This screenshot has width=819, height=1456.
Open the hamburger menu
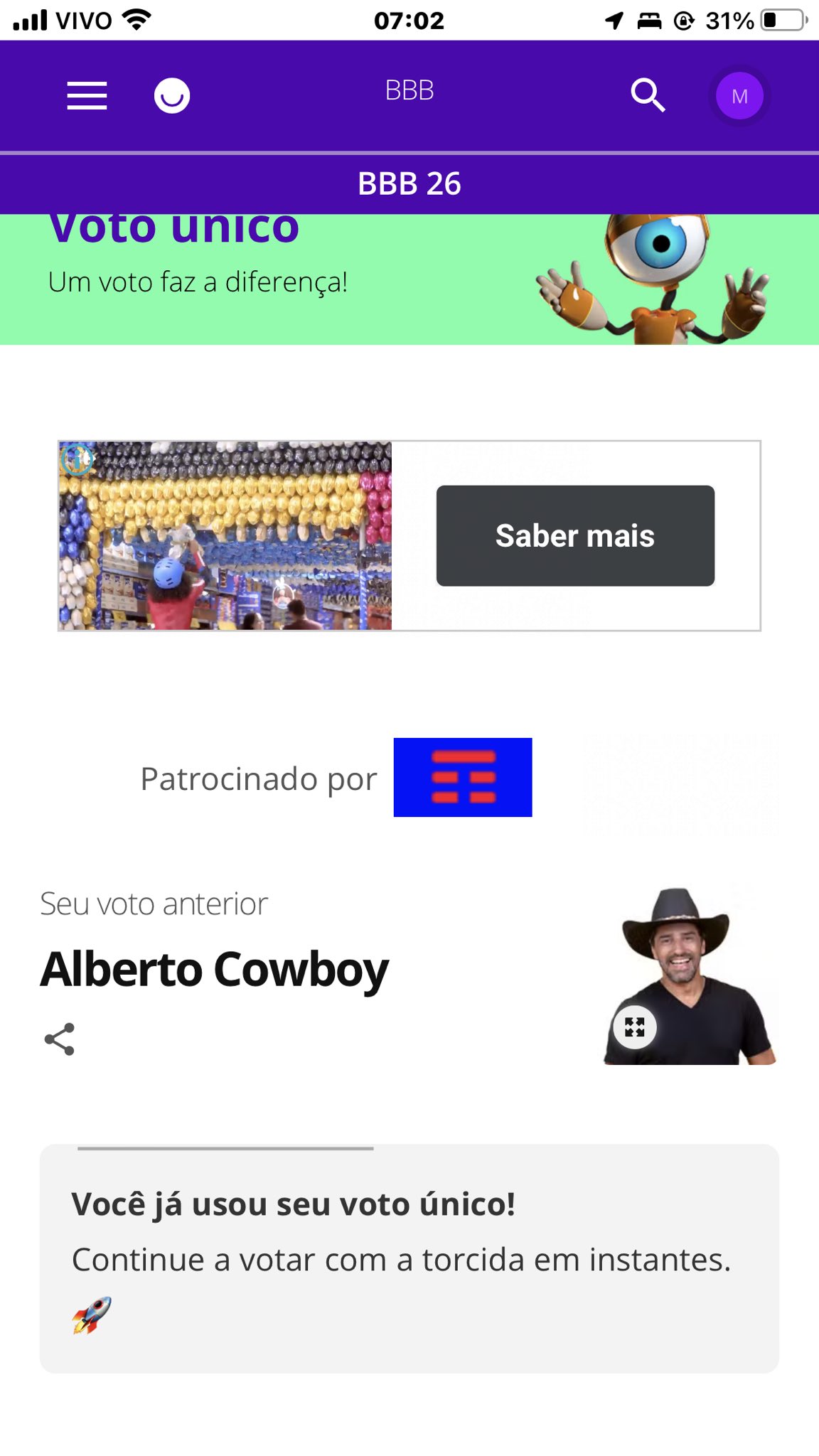click(87, 95)
